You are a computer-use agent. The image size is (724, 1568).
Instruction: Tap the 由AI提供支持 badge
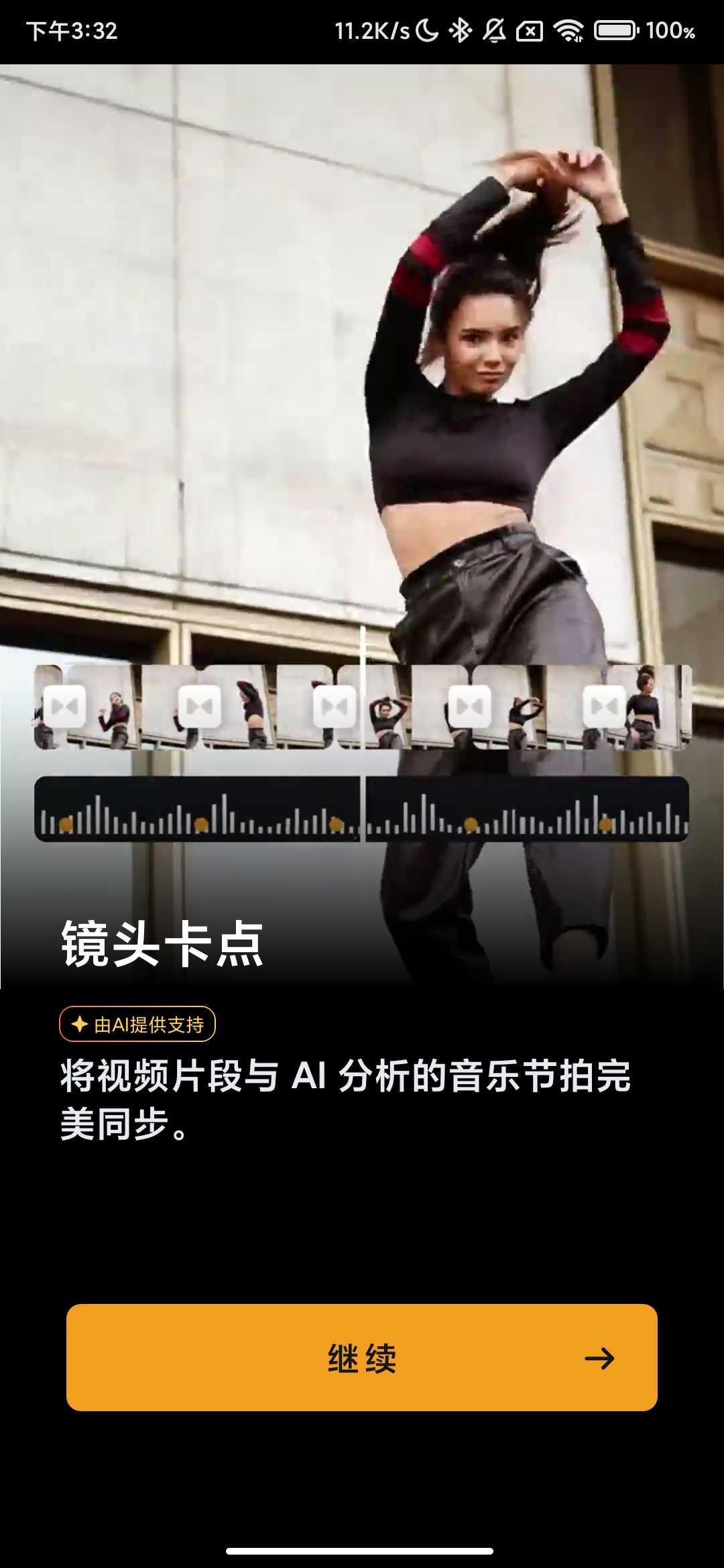[139, 1024]
